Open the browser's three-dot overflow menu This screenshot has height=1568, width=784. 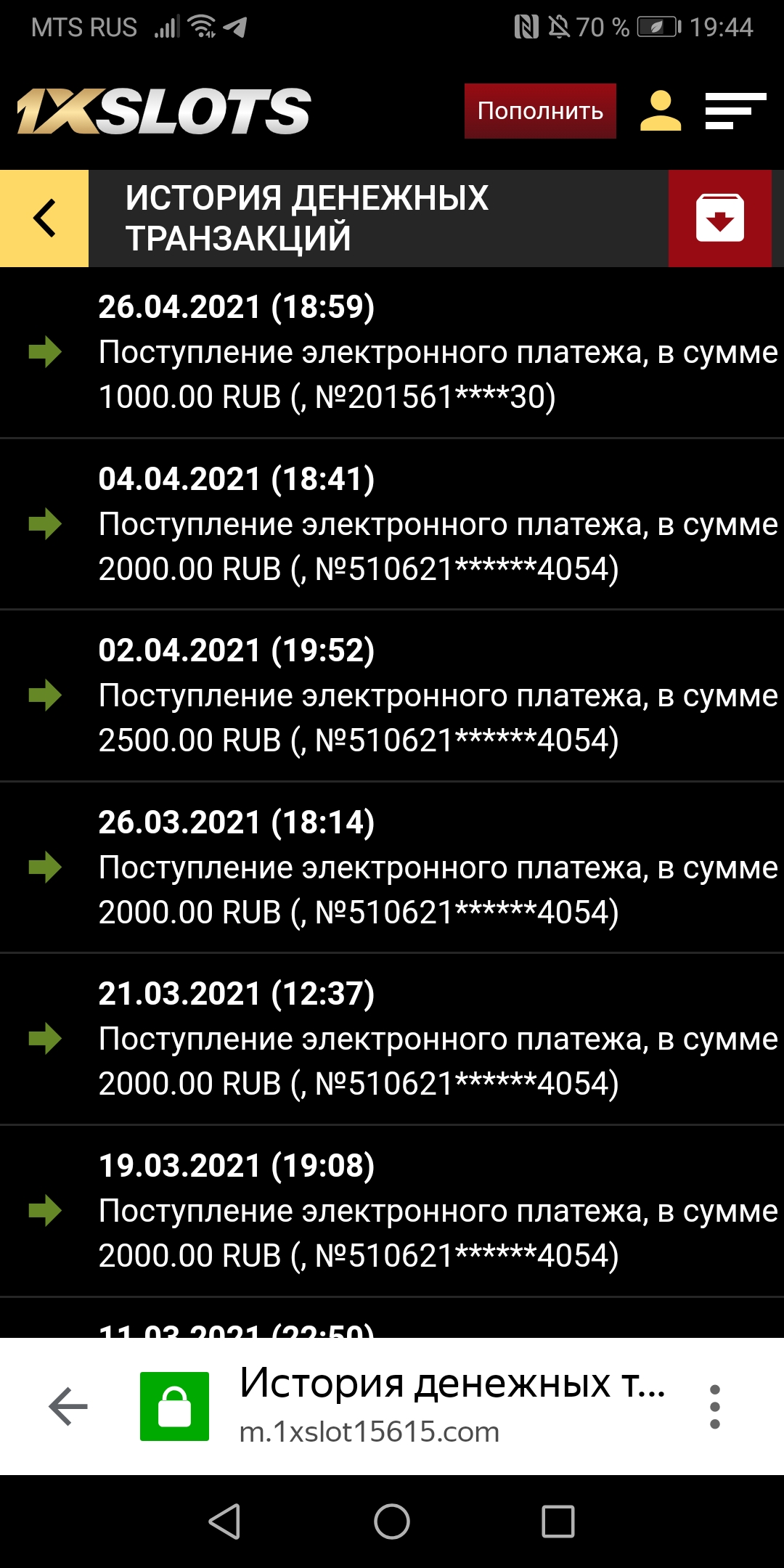pyautogui.click(x=715, y=1406)
